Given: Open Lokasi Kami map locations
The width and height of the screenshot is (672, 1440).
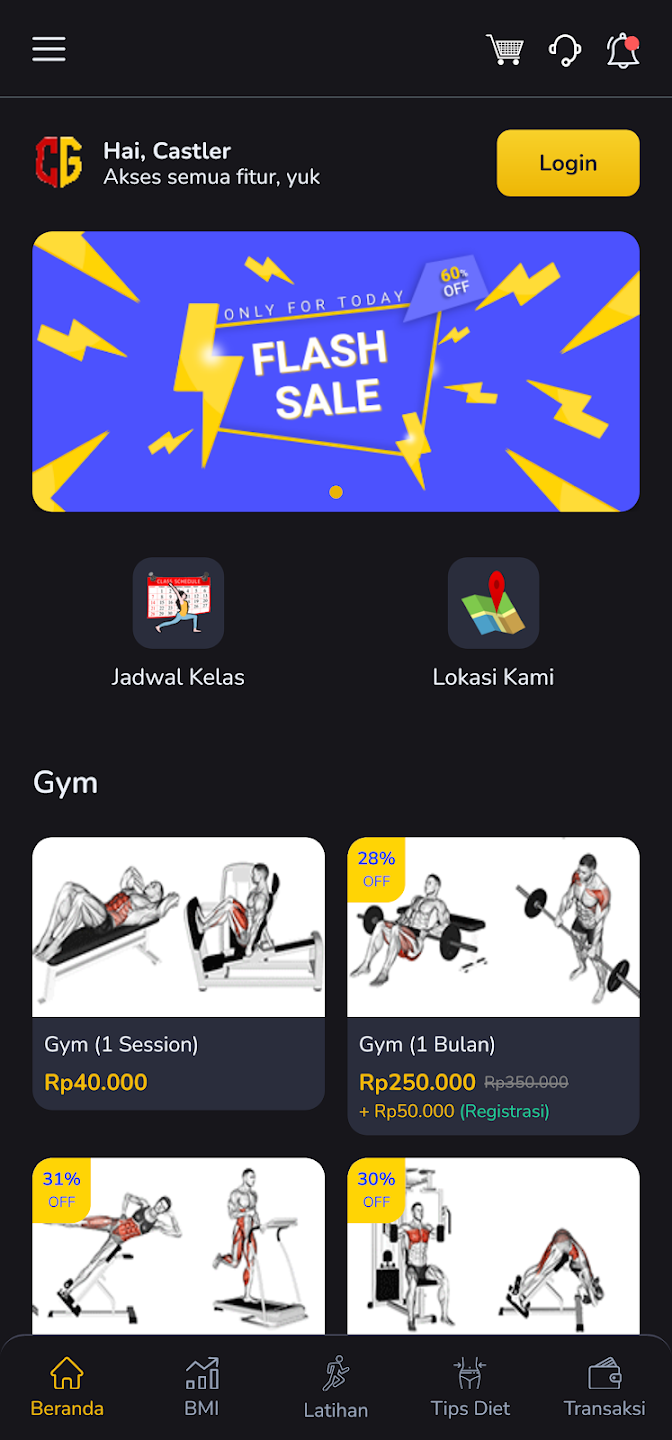Looking at the screenshot, I should point(493,622).
